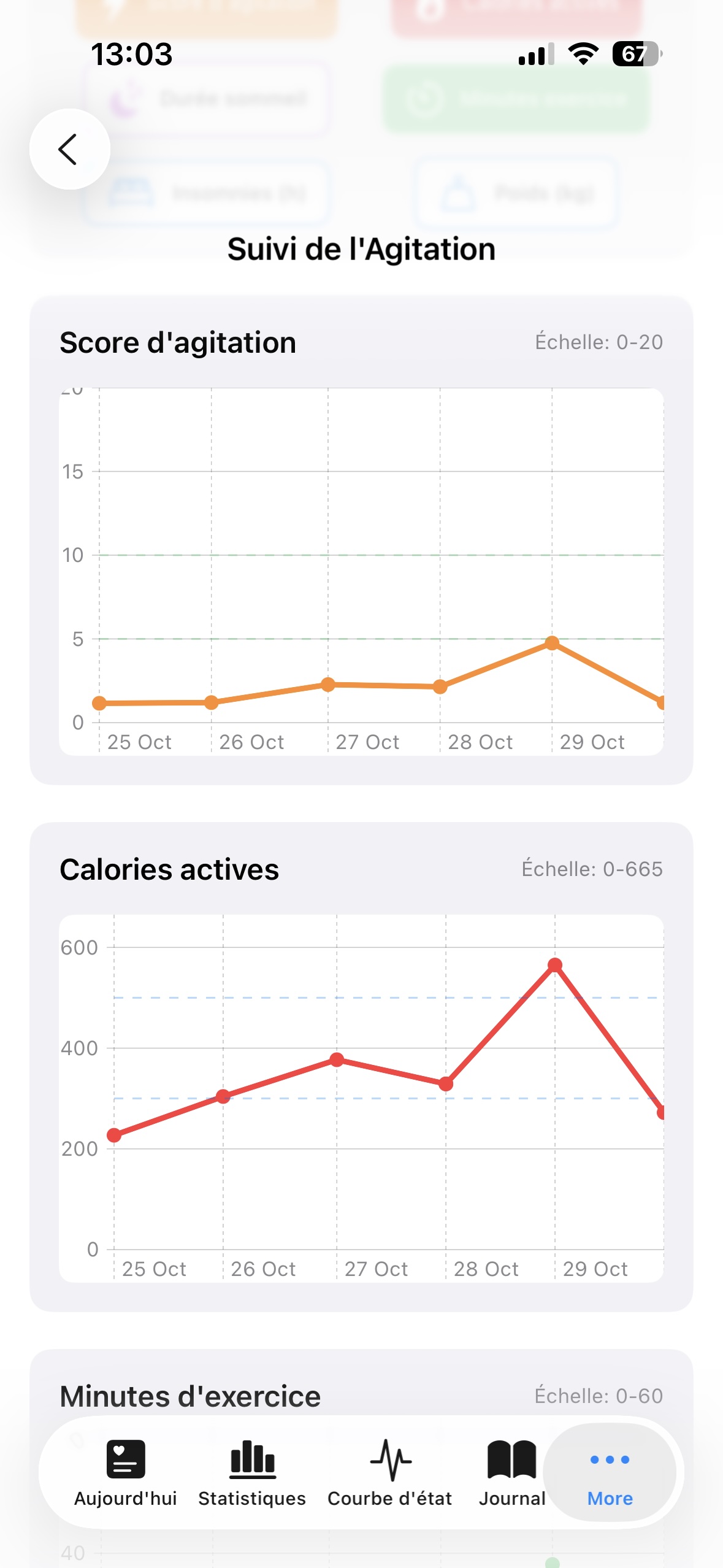723x1568 pixels.
Task: Select the More tab
Action: tap(610, 1472)
